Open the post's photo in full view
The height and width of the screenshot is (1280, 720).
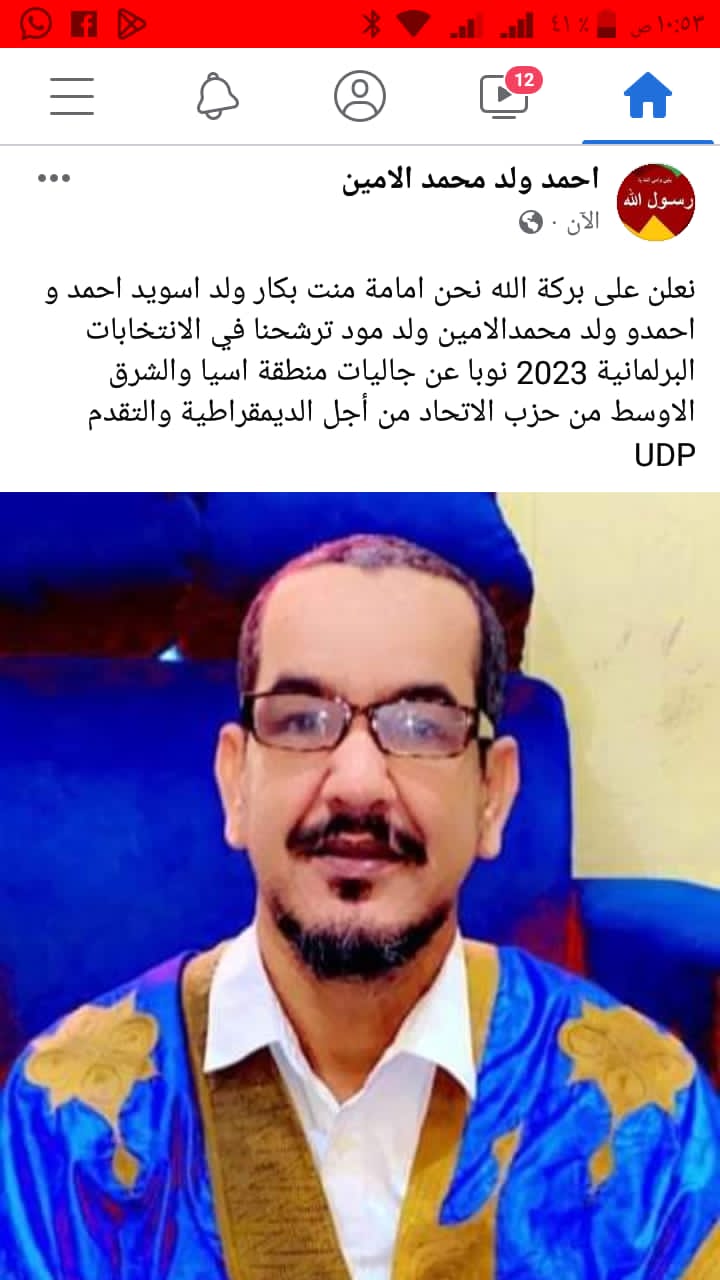click(360, 885)
